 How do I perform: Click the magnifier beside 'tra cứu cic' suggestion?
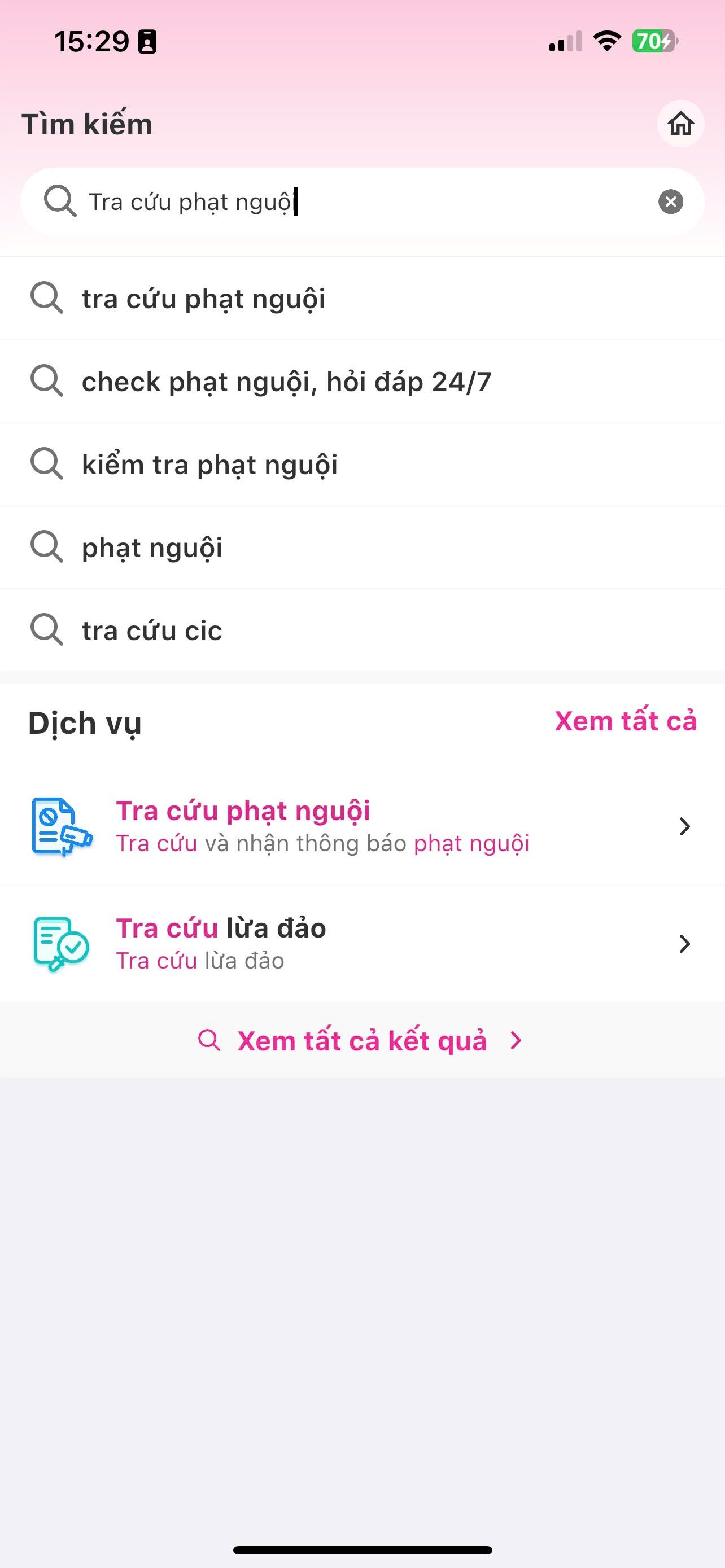pyautogui.click(x=47, y=630)
